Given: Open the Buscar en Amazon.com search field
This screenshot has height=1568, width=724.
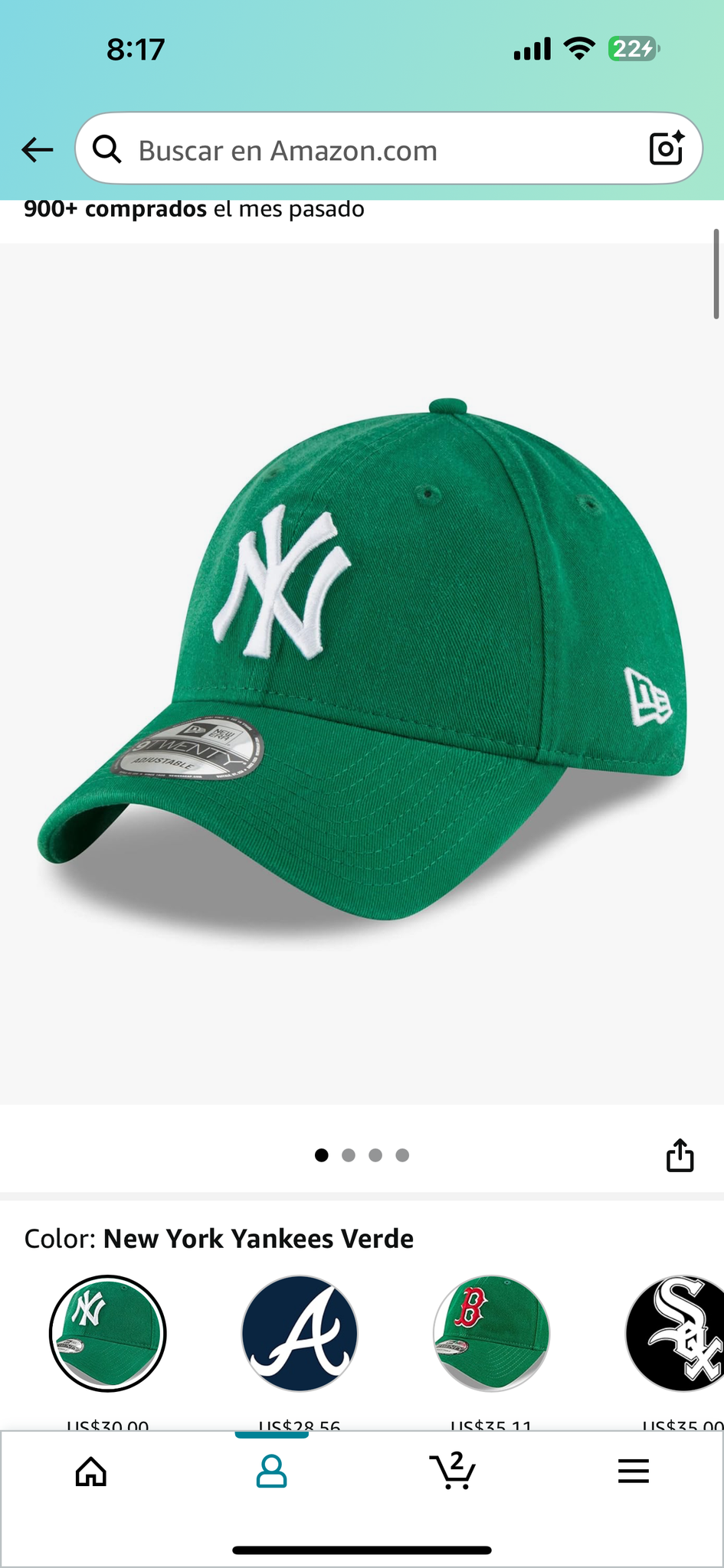Looking at the screenshot, I should 368,150.
